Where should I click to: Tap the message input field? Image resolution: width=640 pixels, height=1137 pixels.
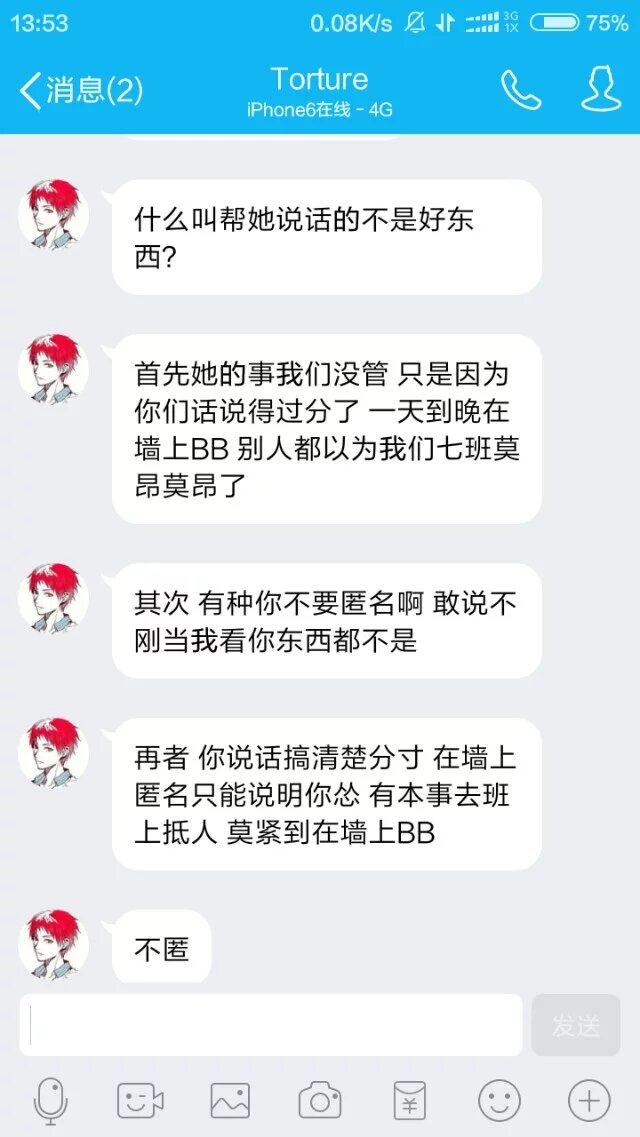click(x=271, y=1025)
